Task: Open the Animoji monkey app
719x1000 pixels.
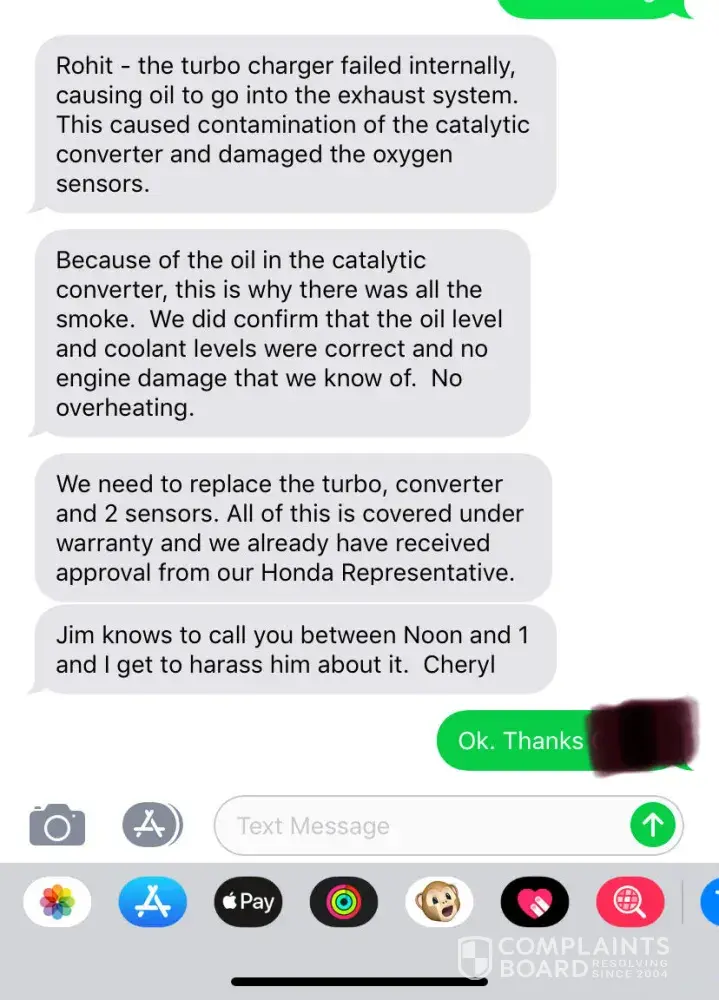Action: (x=439, y=902)
